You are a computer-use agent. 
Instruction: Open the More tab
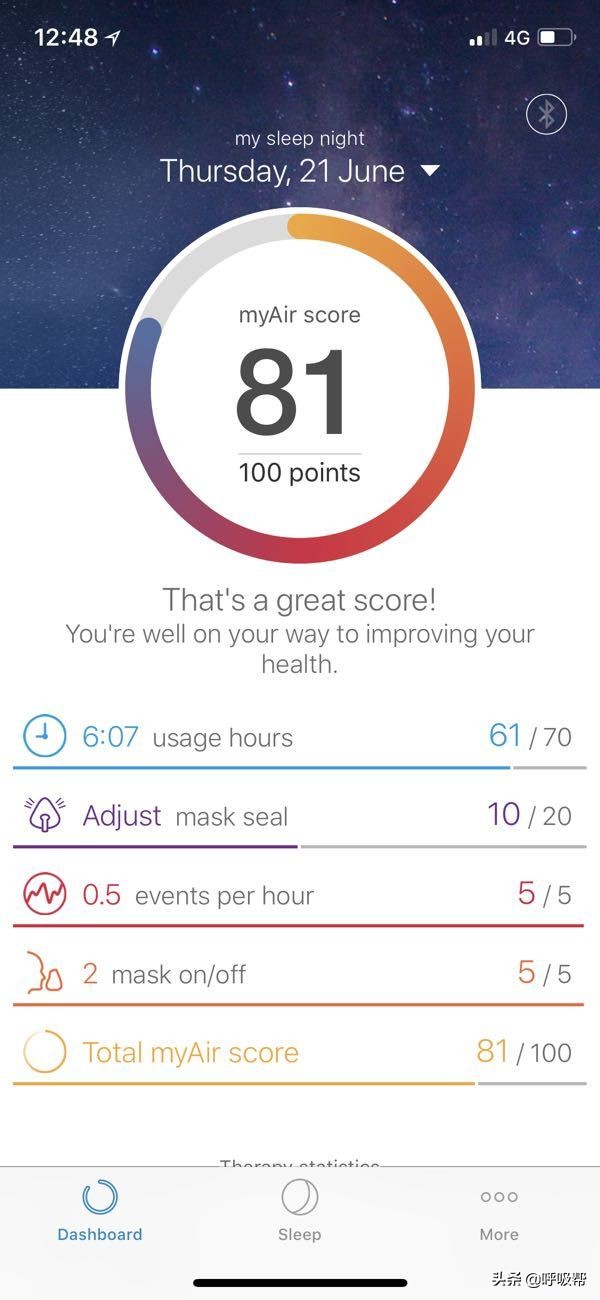pos(499,1211)
